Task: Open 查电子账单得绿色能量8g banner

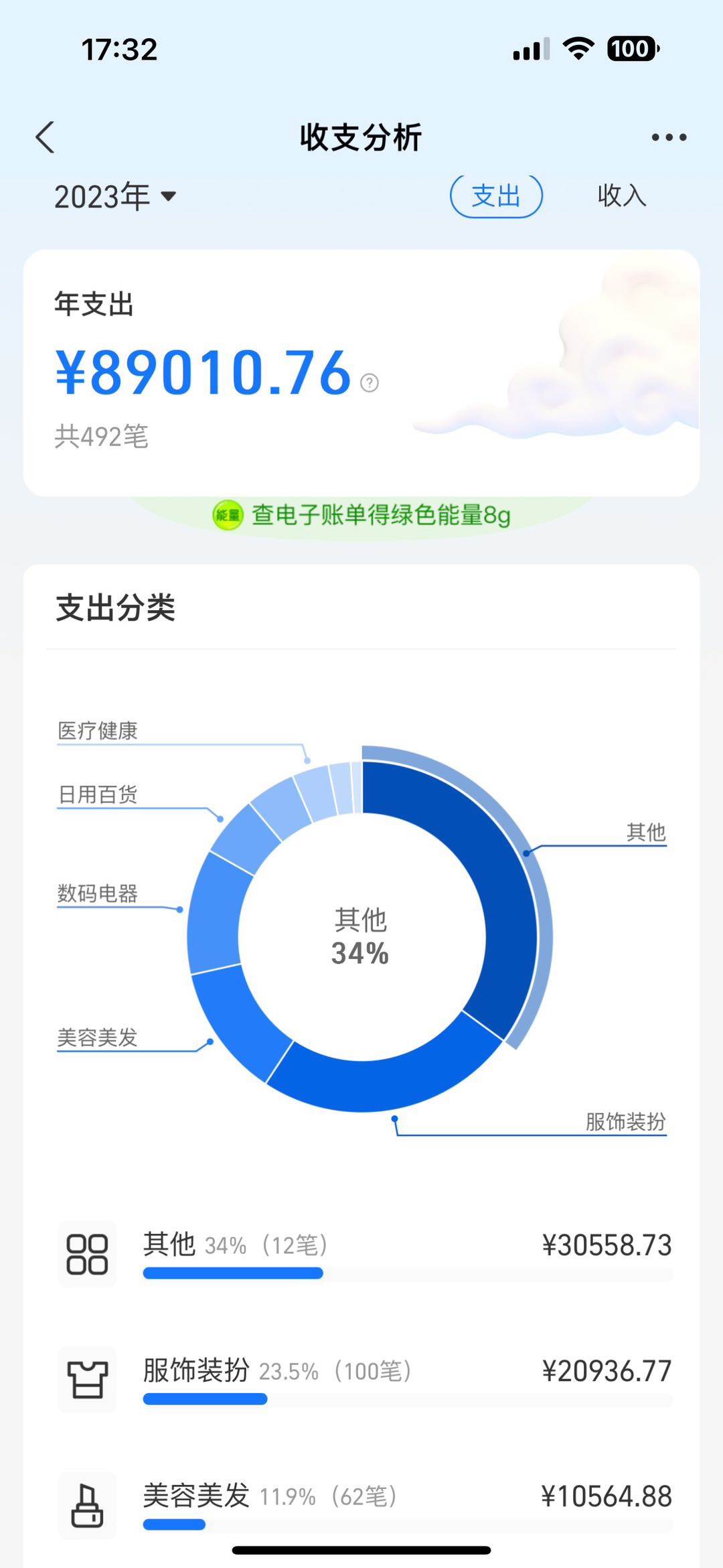Action: (x=361, y=515)
